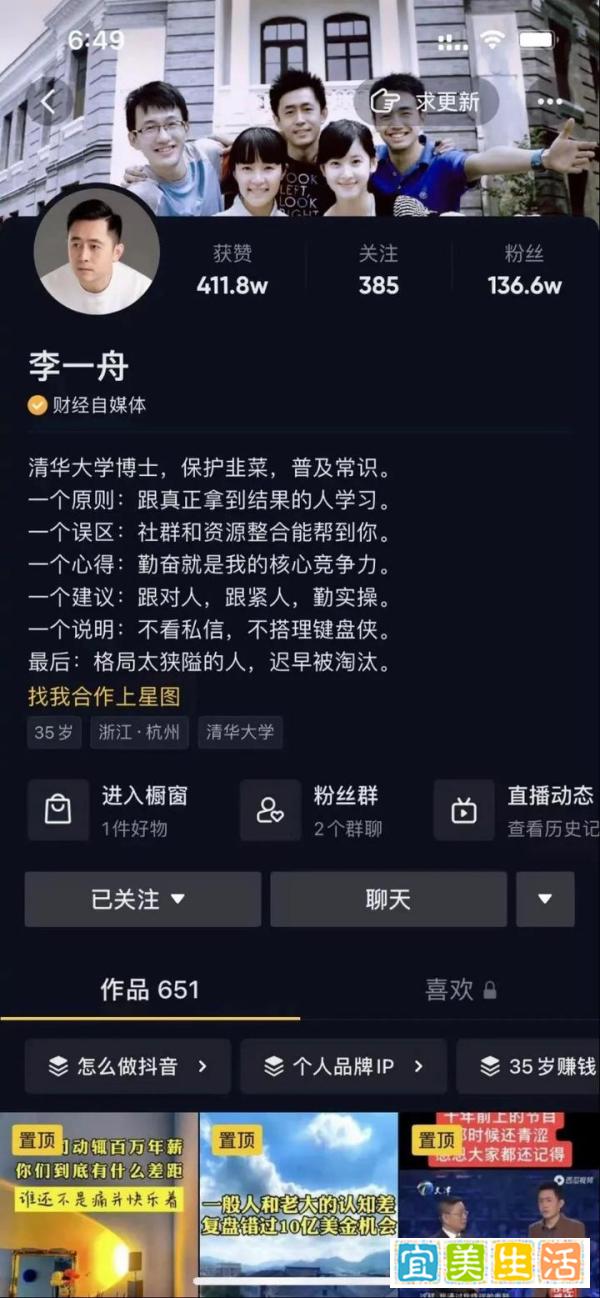Image resolution: width=600 pixels, height=1298 pixels.
Task: Tap the 求更新 button
Action: click(427, 101)
